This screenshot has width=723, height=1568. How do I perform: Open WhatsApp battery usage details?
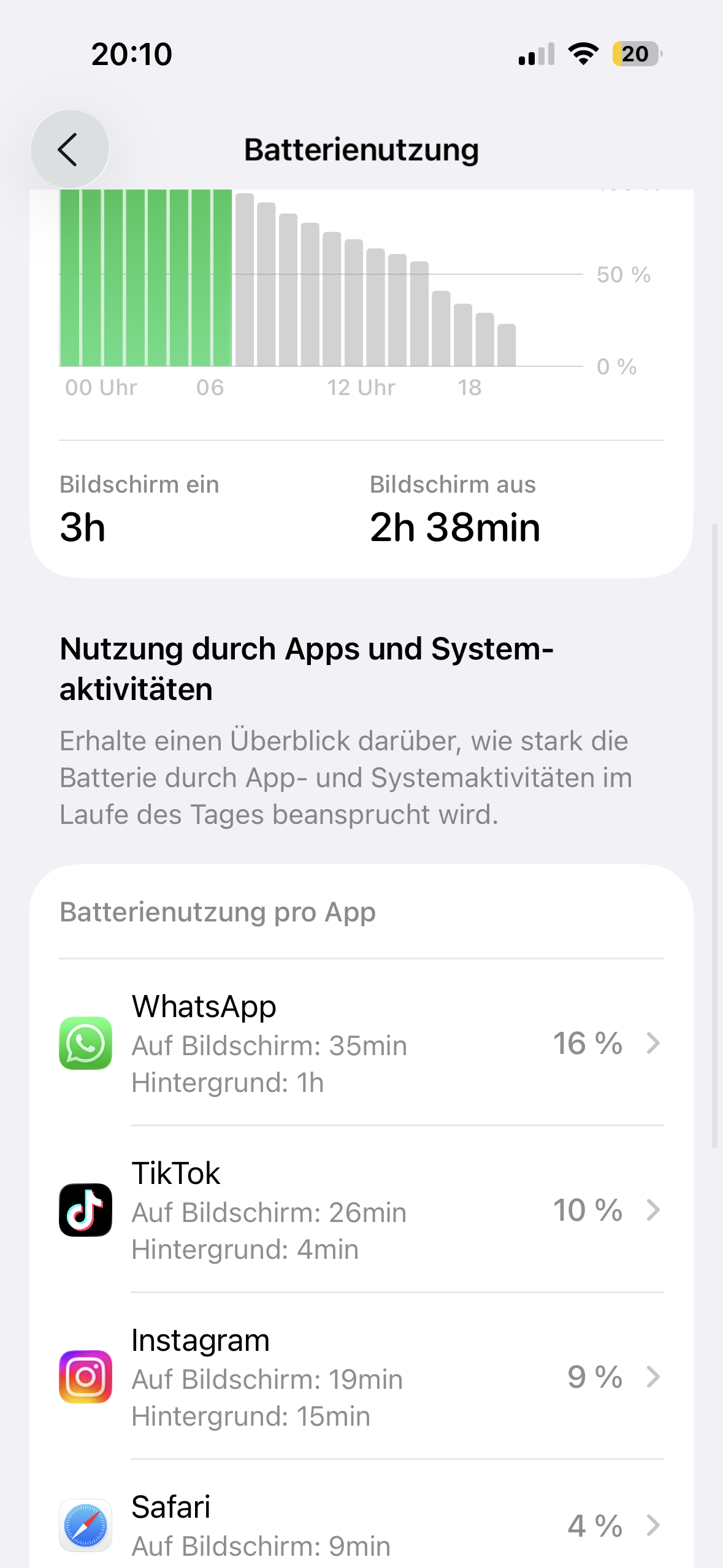click(361, 1043)
